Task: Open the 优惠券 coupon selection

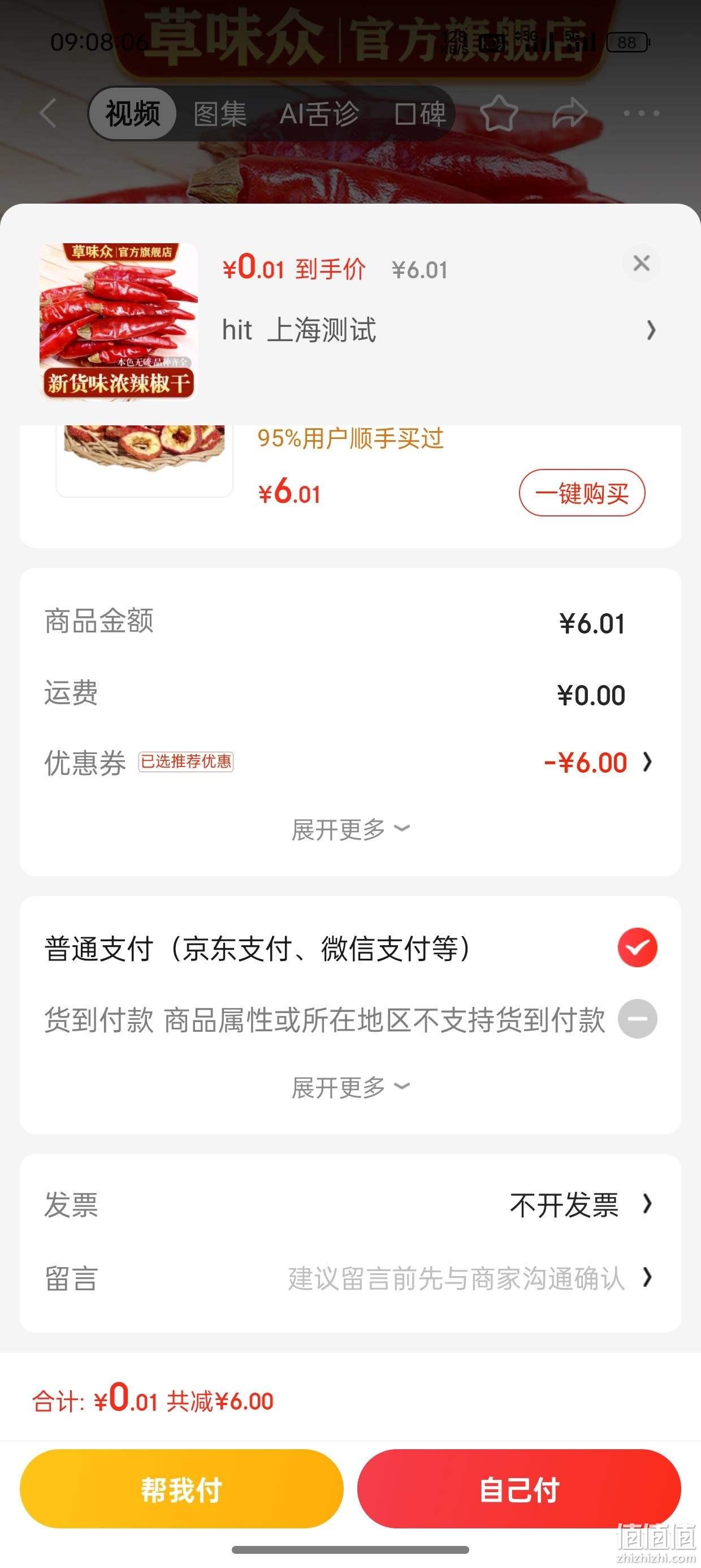Action: point(350,762)
